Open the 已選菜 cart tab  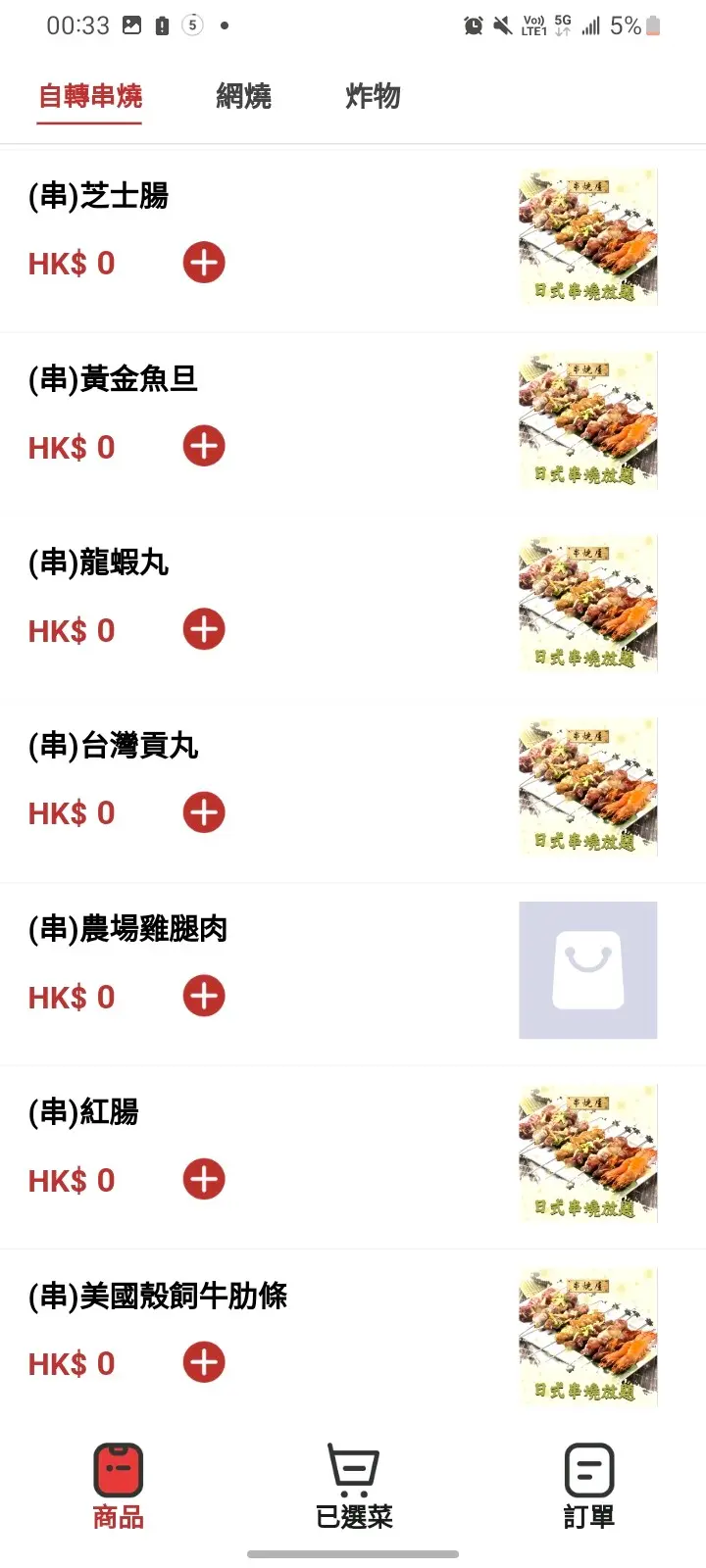click(x=354, y=1487)
